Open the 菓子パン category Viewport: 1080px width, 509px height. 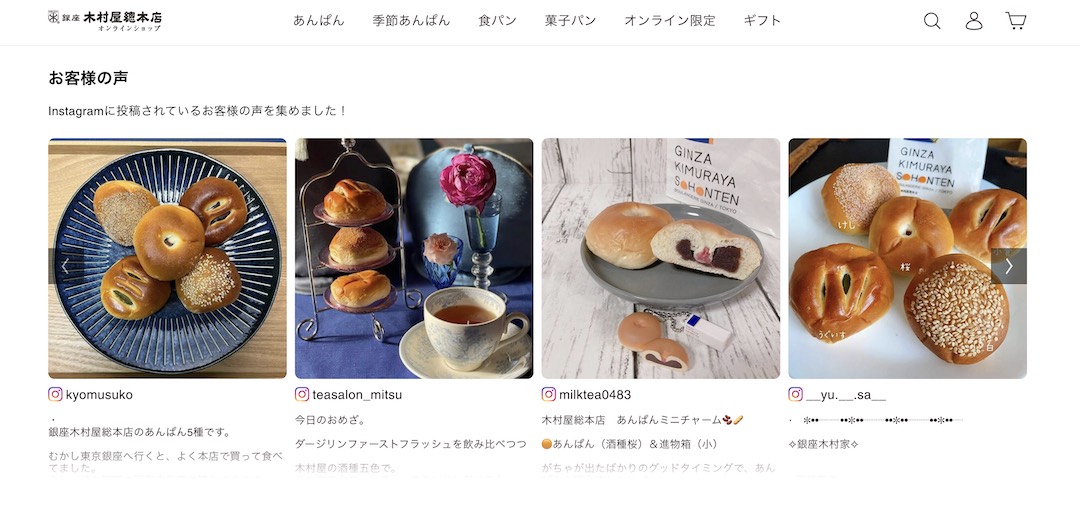[570, 21]
